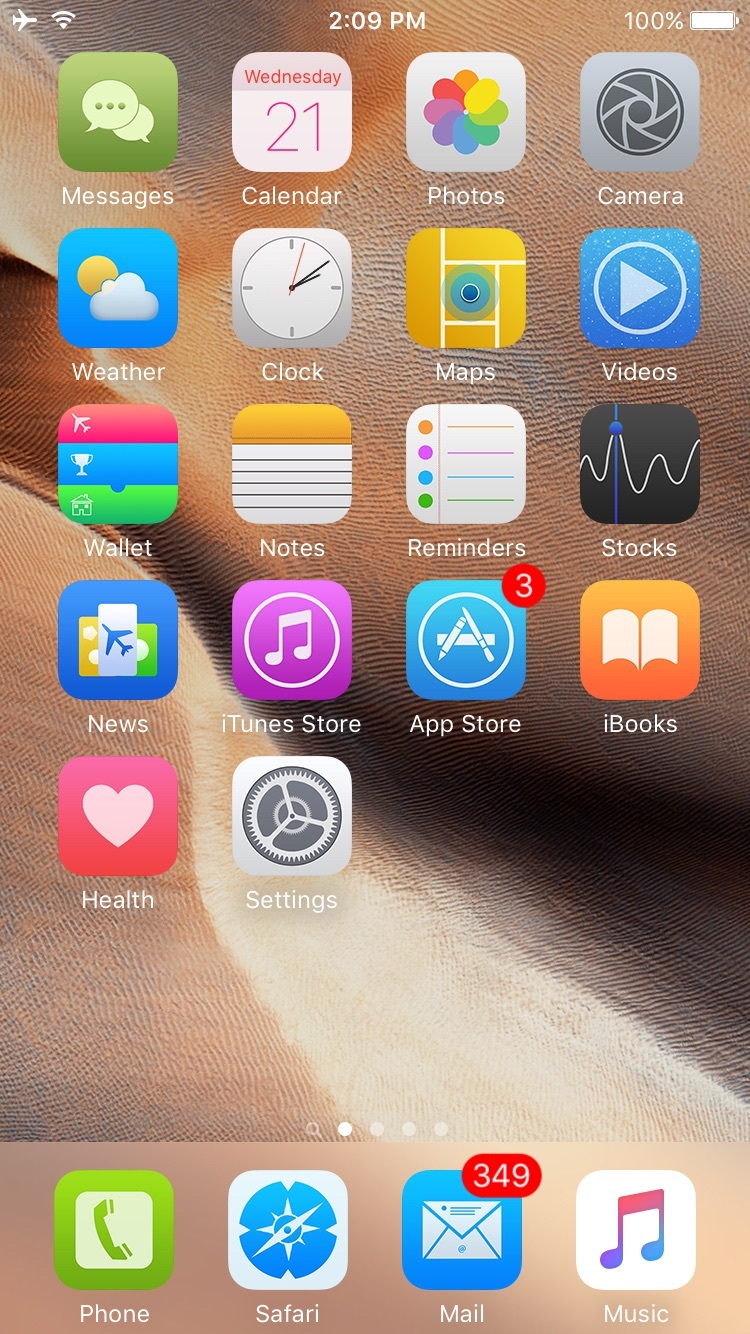
Task: Open the Videos app
Action: (x=640, y=288)
